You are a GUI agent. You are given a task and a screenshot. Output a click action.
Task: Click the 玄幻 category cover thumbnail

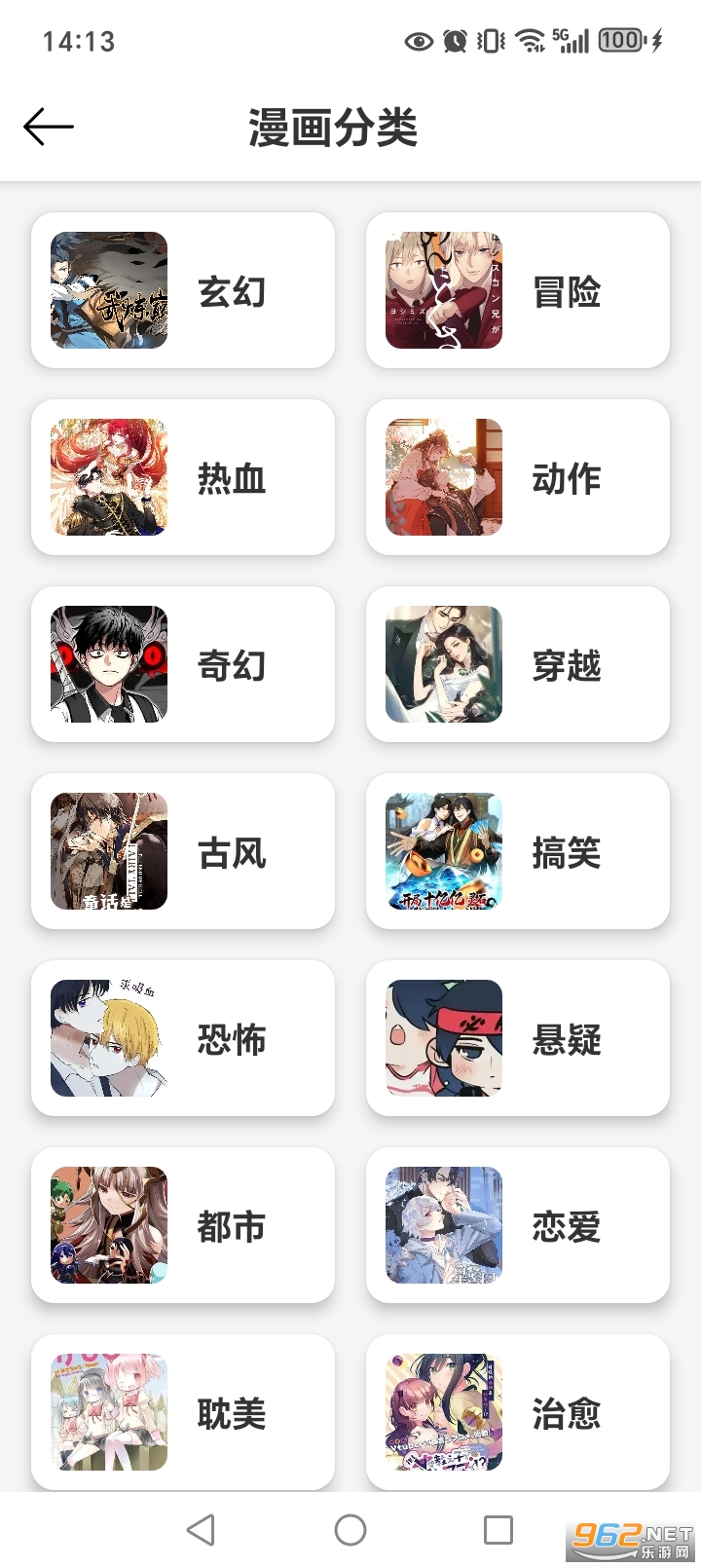pos(107,289)
